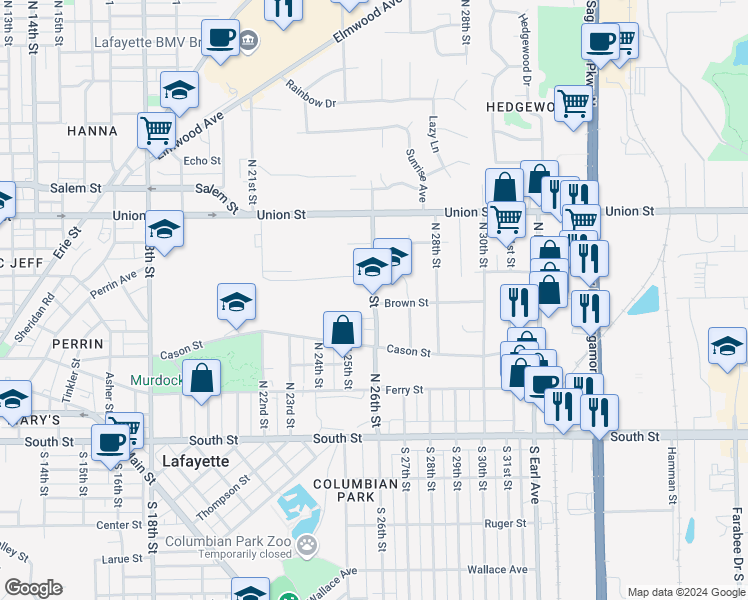Tap the Columbian Park Zoo place icon
The width and height of the screenshot is (748, 600).
308,546
